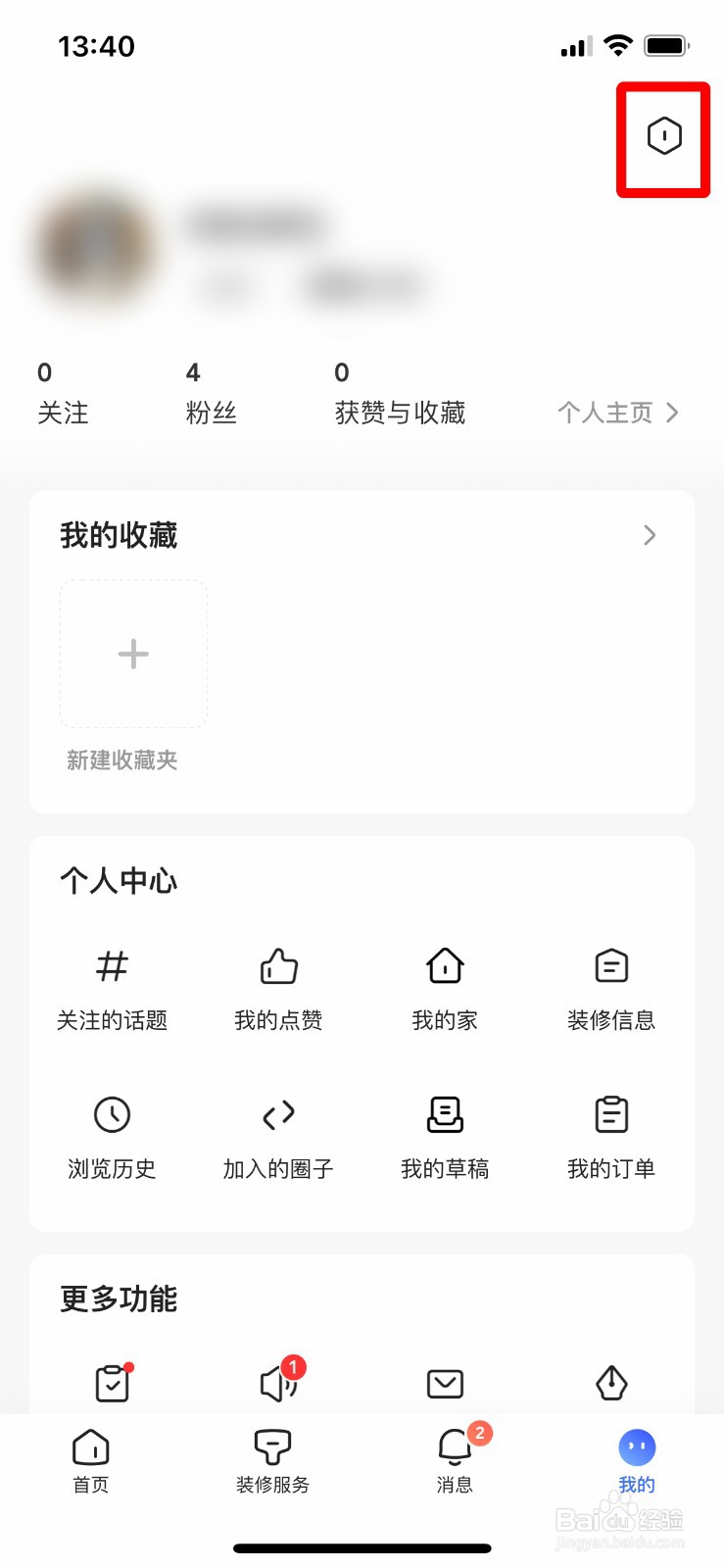View the 粉丝 follower count

pos(209,392)
